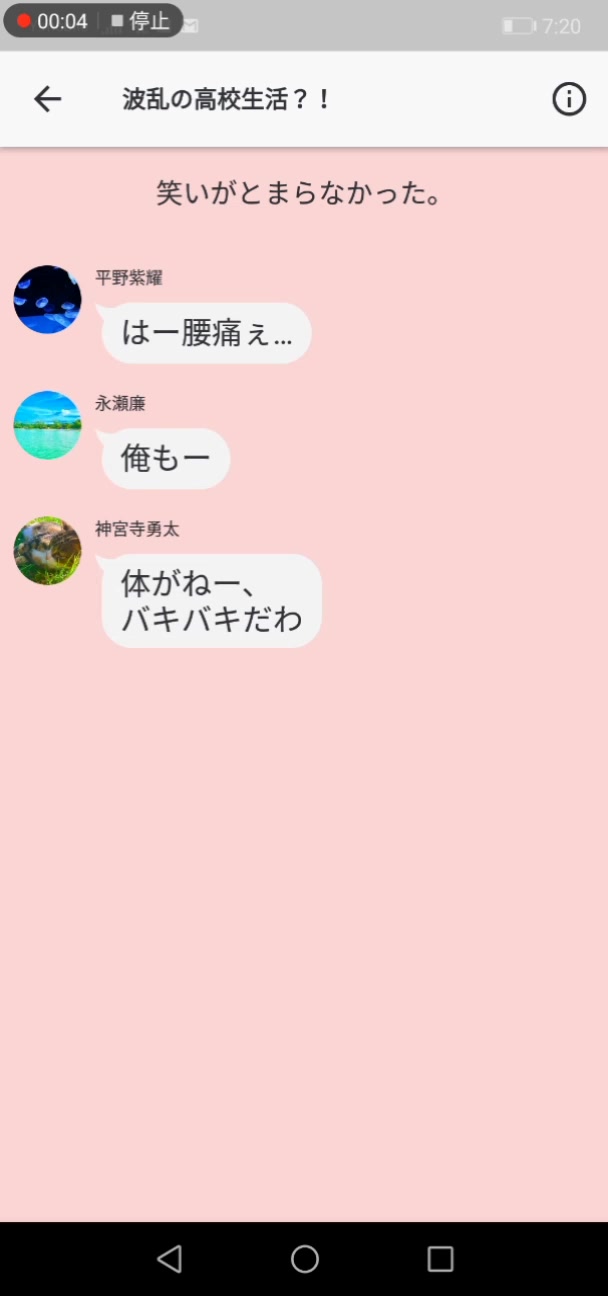This screenshot has height=1296, width=608.
Task: Open recent apps from the navigation bar
Action: (x=440, y=1259)
